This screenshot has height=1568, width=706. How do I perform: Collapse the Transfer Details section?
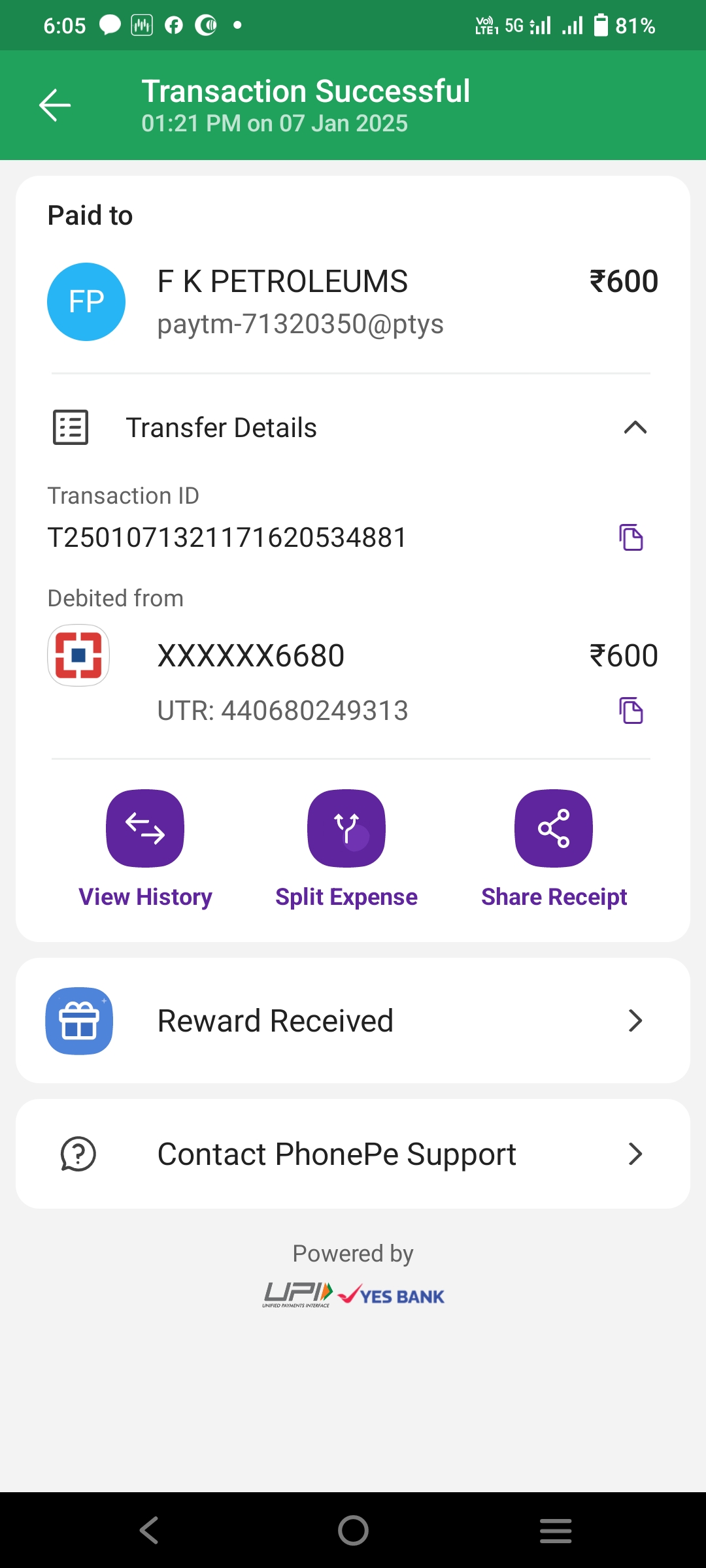pos(635,428)
